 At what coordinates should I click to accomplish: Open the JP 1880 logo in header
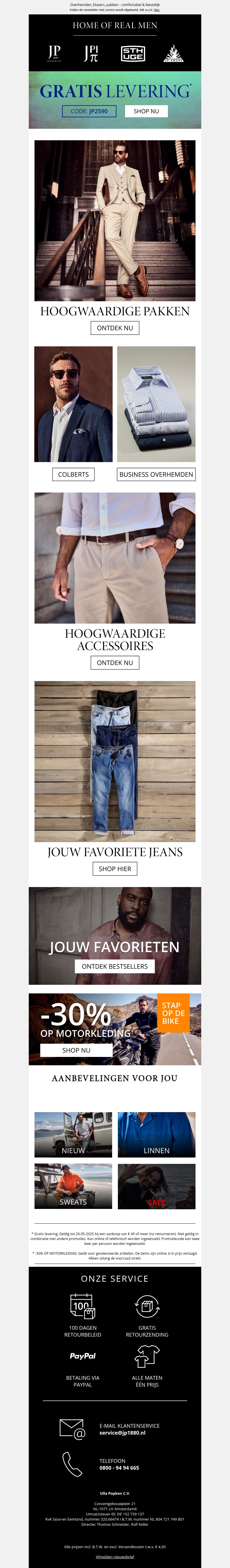coord(54,53)
